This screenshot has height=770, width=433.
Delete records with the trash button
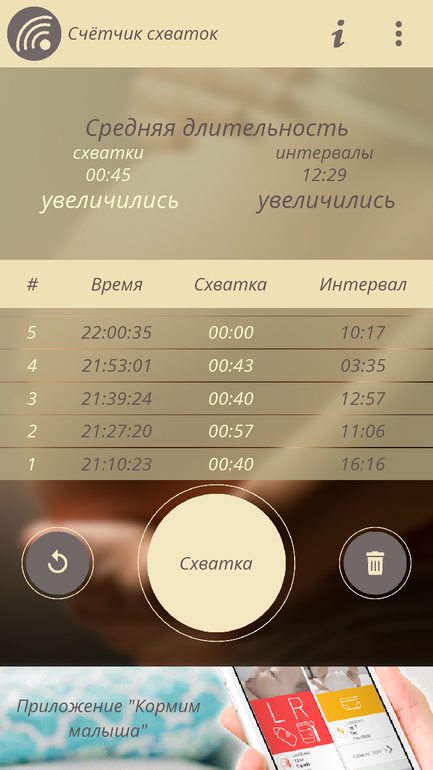click(375, 563)
